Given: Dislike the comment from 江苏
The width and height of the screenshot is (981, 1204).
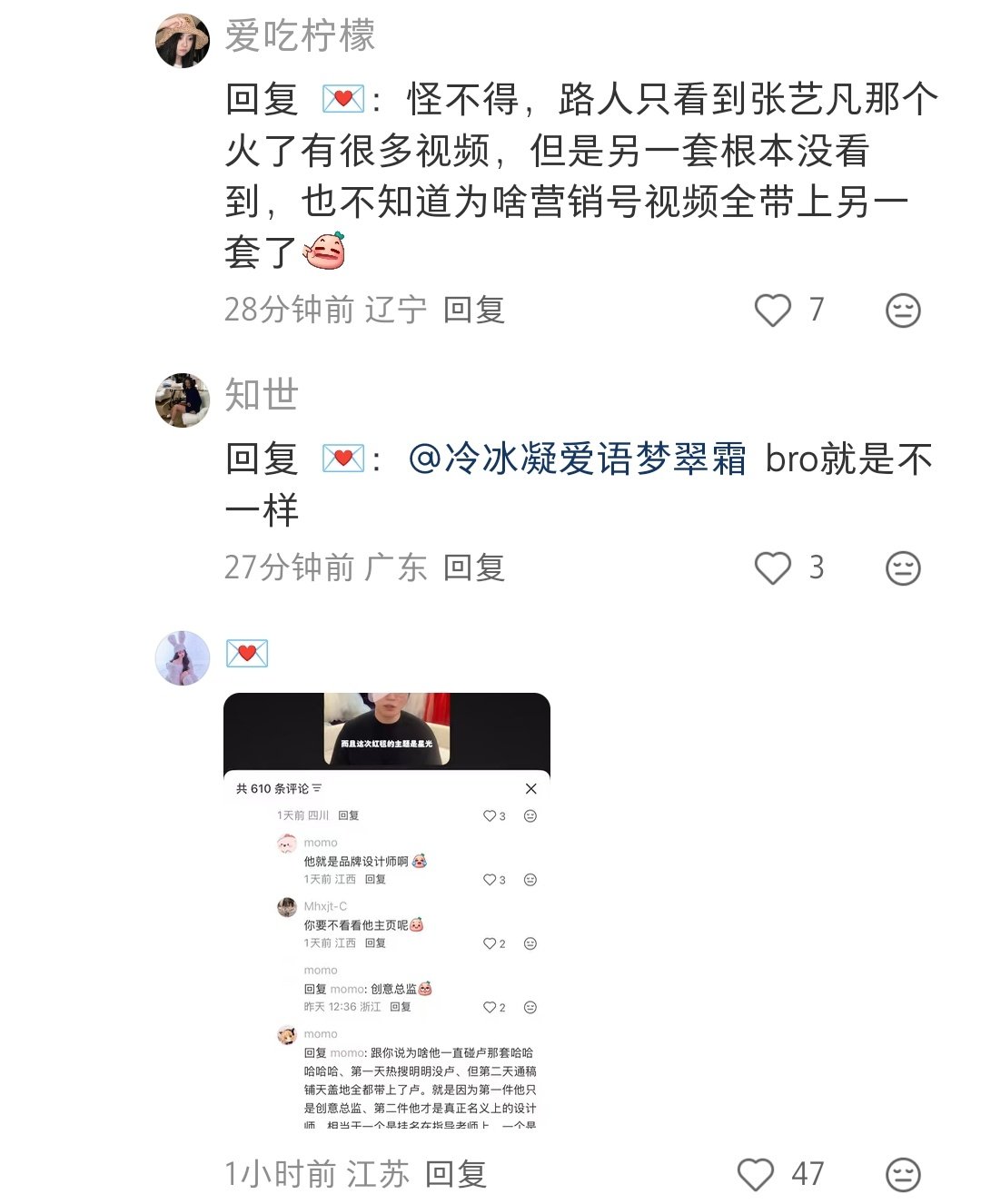Looking at the screenshot, I should [x=903, y=1175].
